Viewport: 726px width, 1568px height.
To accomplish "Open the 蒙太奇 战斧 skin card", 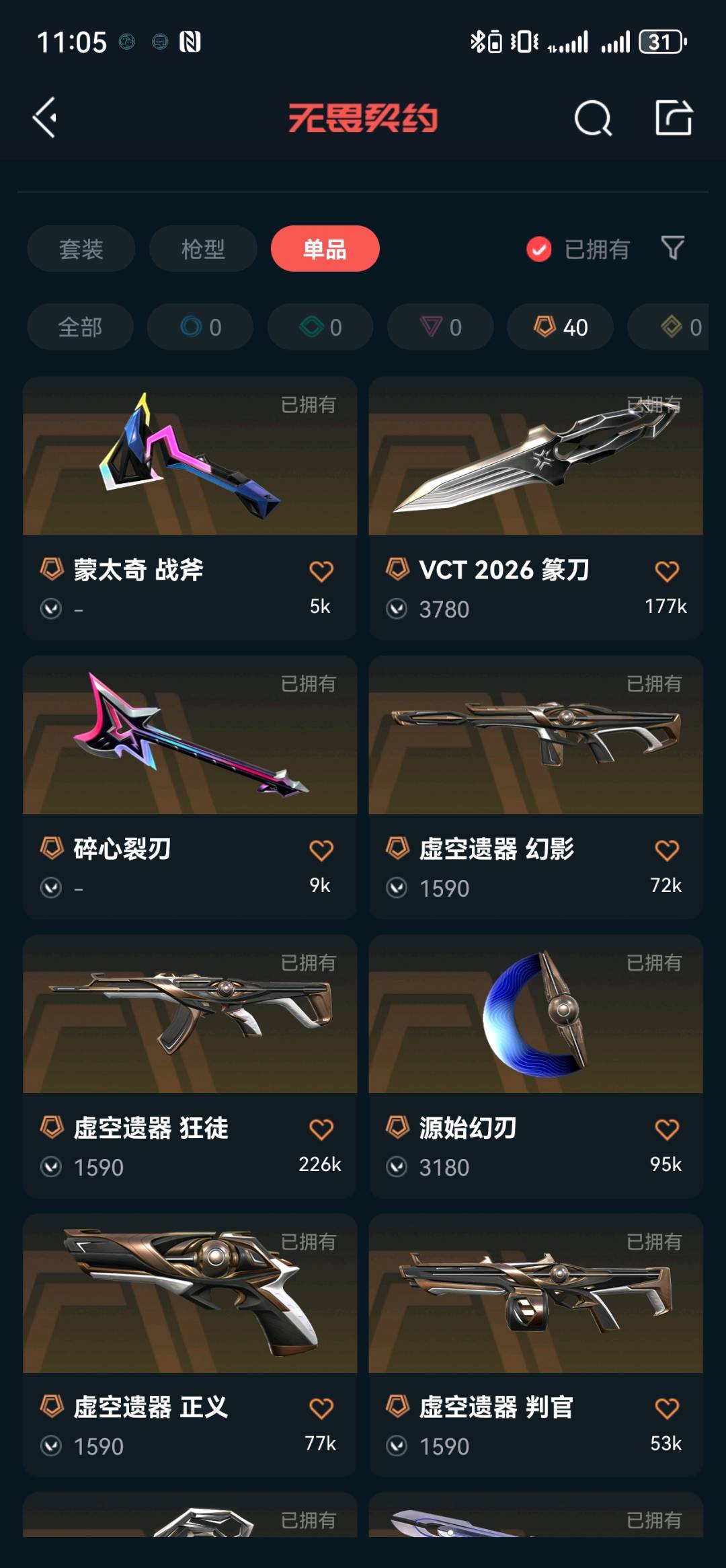I will click(190, 471).
